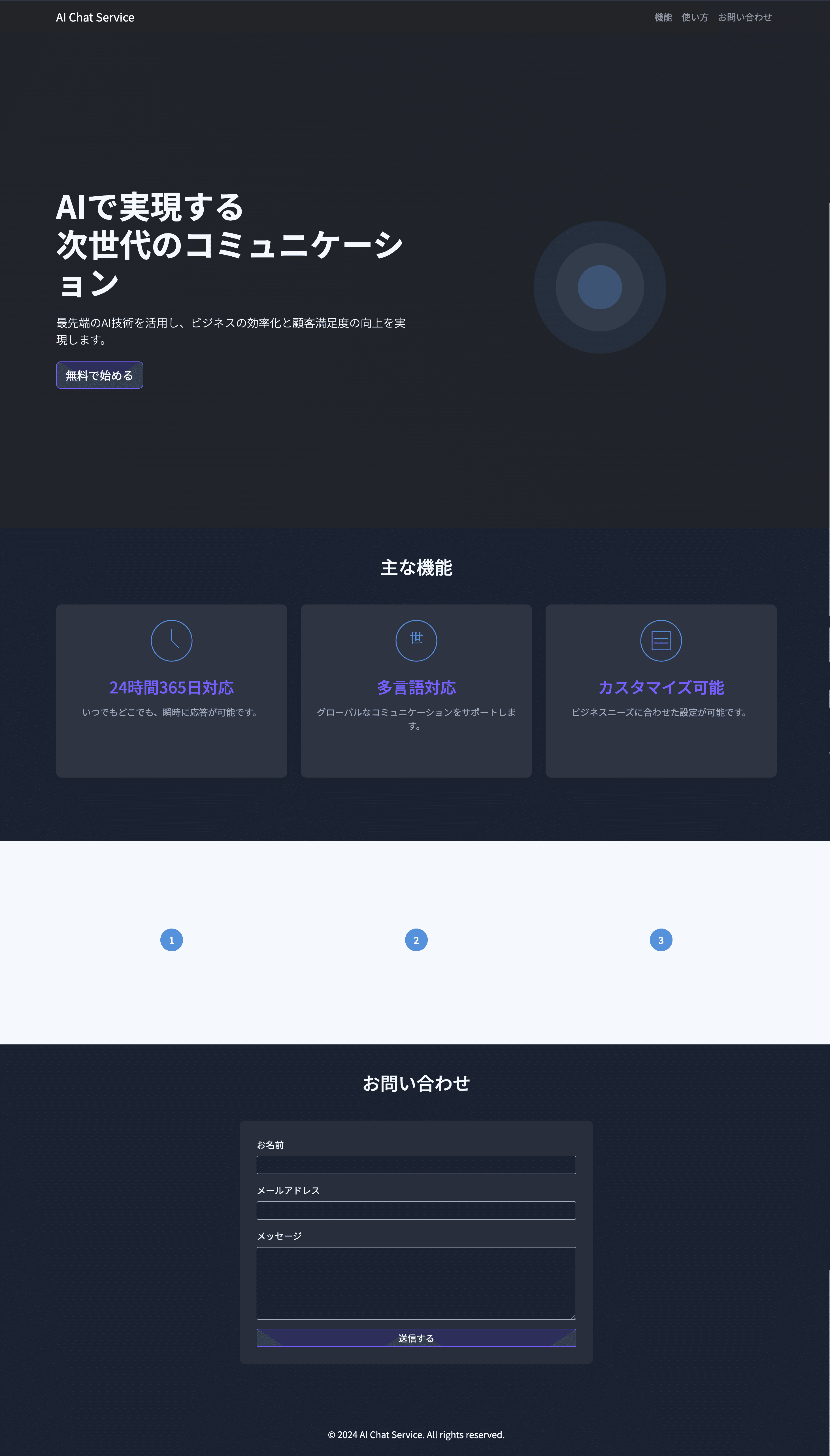Go to 使い方 section link

coord(694,18)
